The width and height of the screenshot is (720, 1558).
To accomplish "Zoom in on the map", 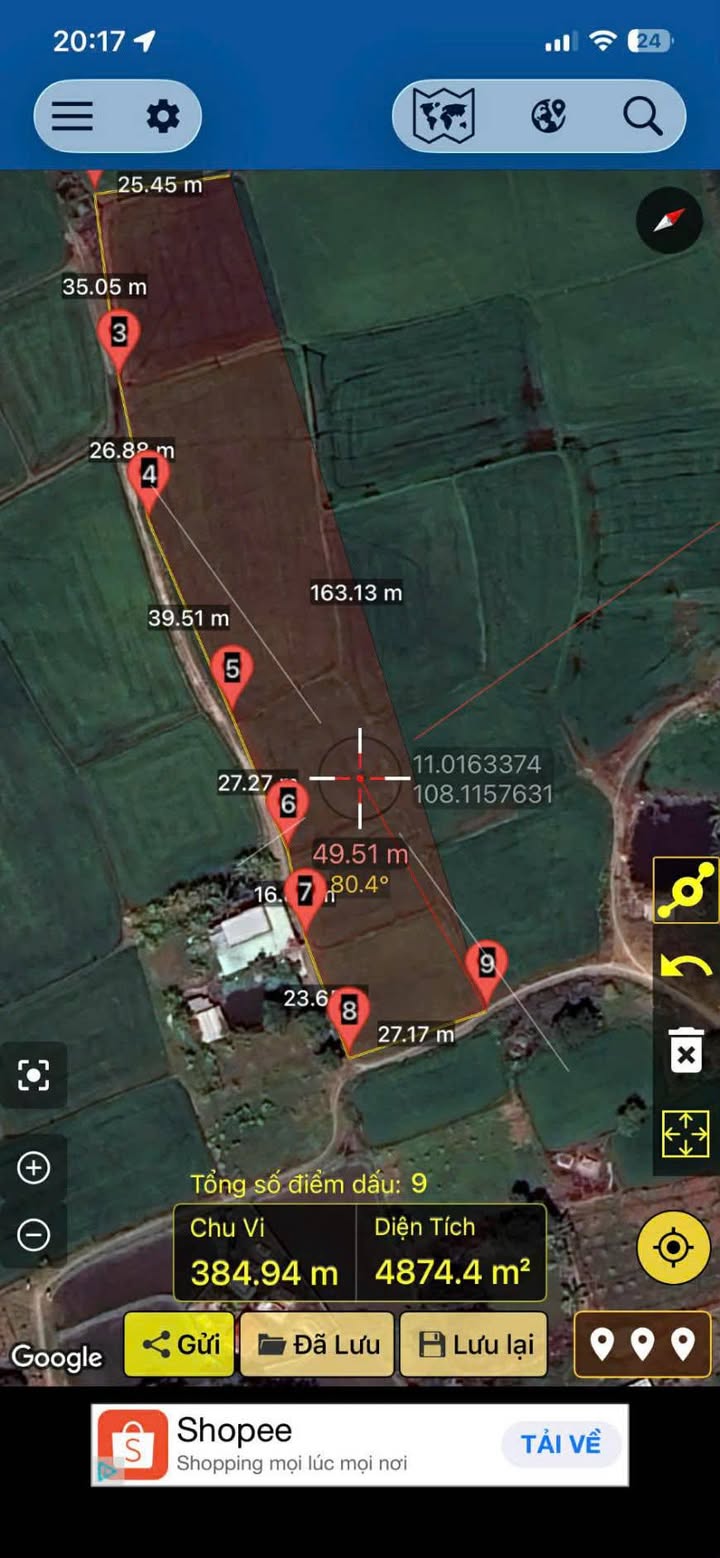I will (34, 1167).
